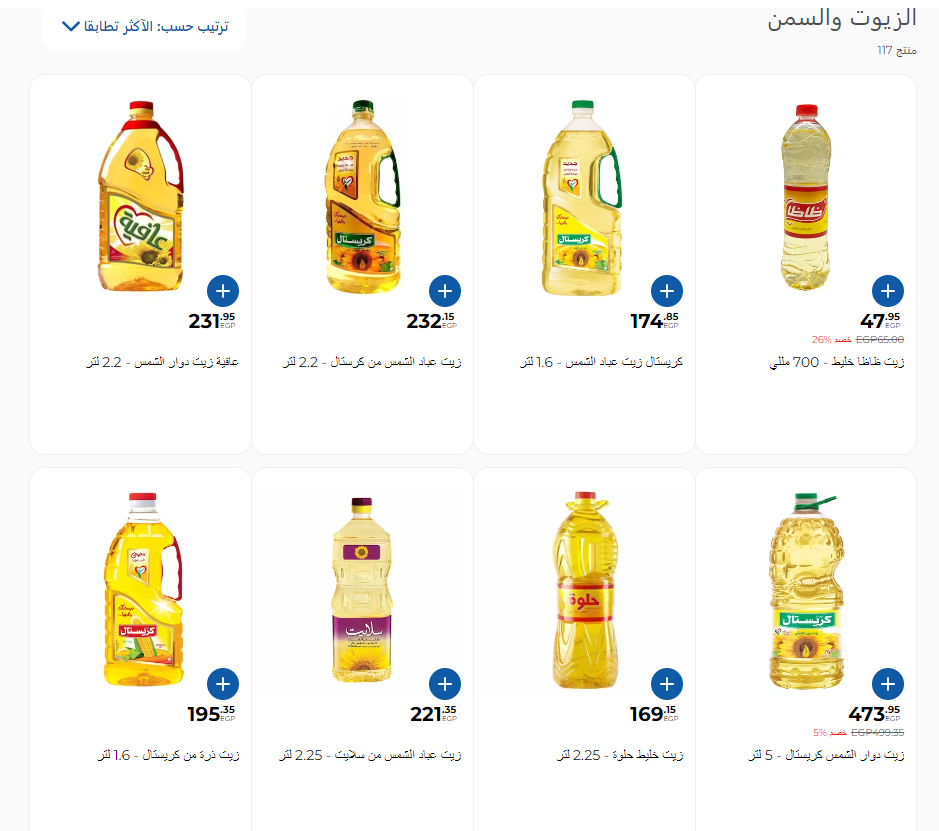Add كريستال زيت عباد الشمس 1.6 لتر to cart
This screenshot has width=939, height=831.
click(666, 291)
